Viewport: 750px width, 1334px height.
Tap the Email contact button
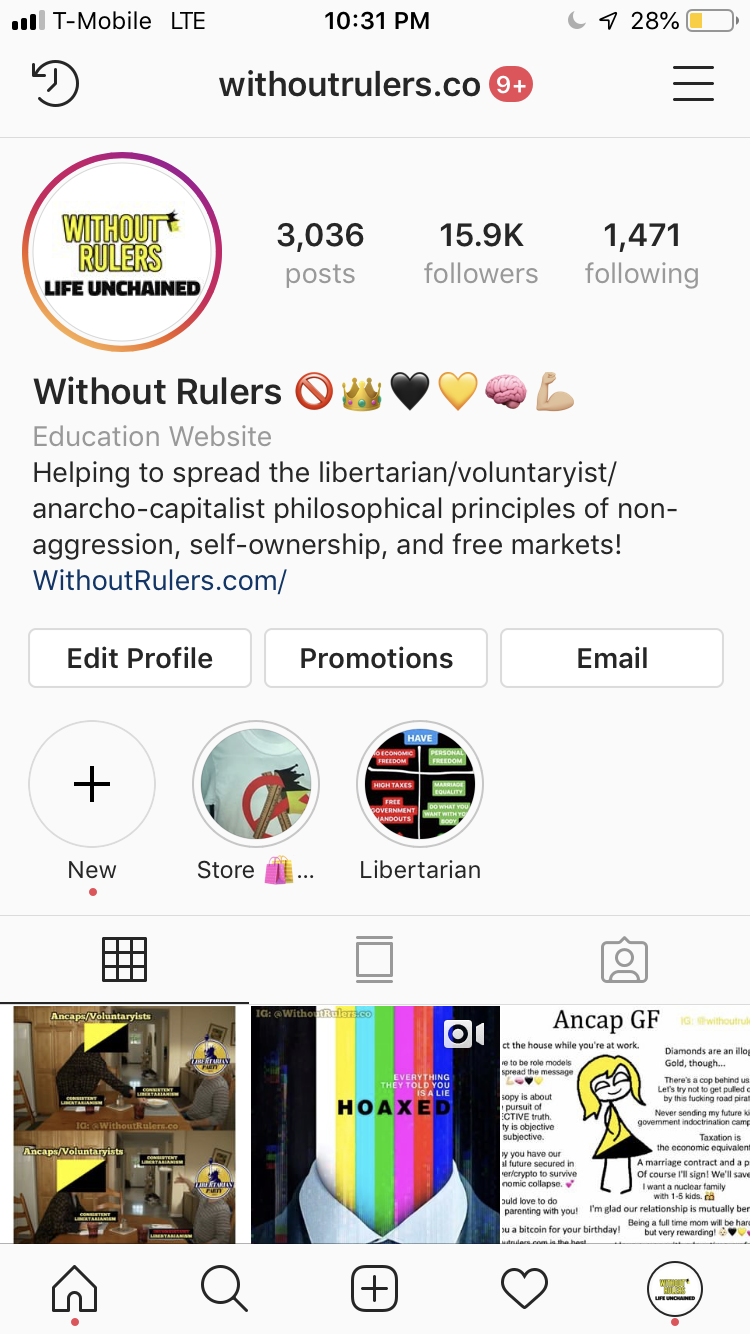611,658
